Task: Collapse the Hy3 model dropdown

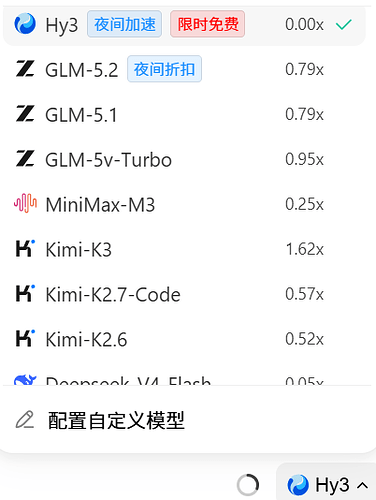Action: 327,485
